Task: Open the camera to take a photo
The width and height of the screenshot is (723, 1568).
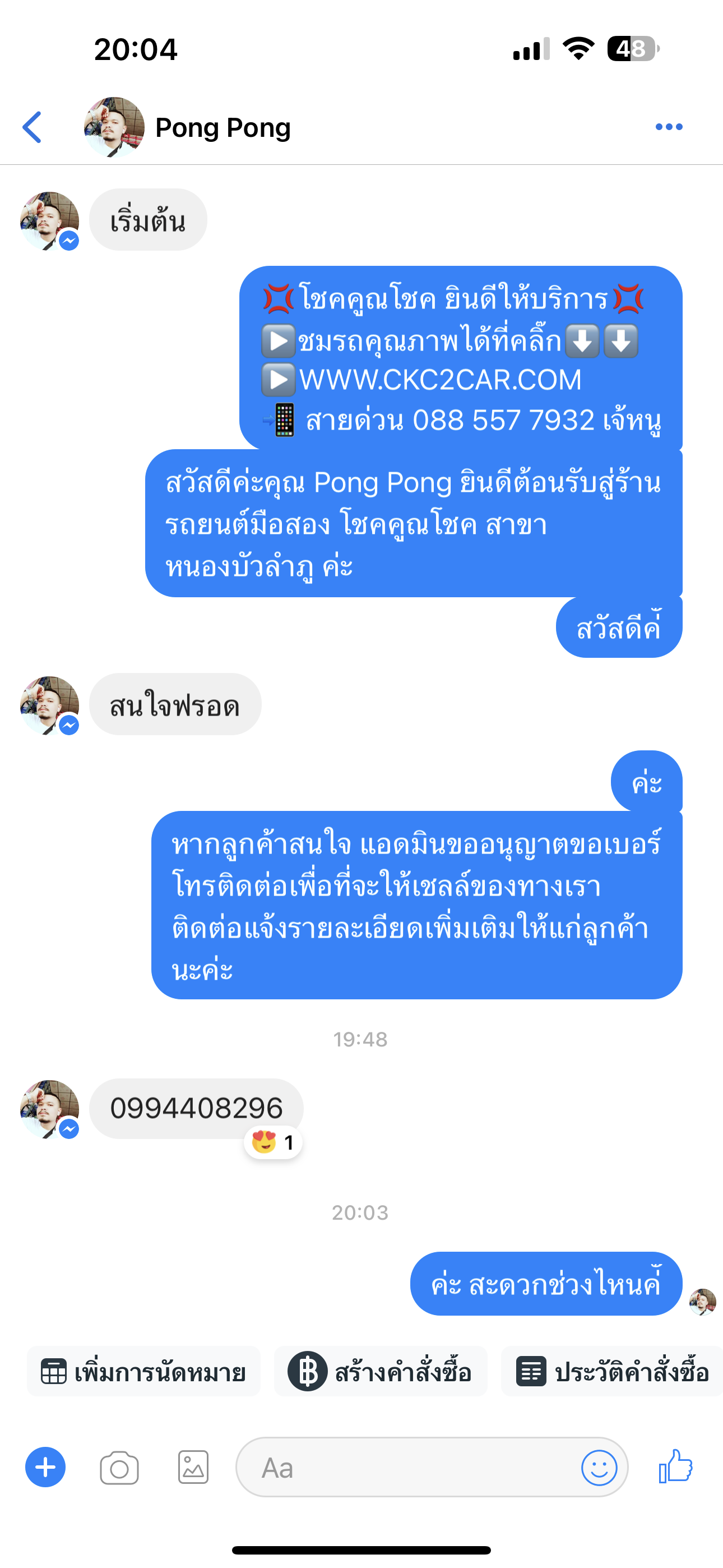Action: (x=119, y=1468)
